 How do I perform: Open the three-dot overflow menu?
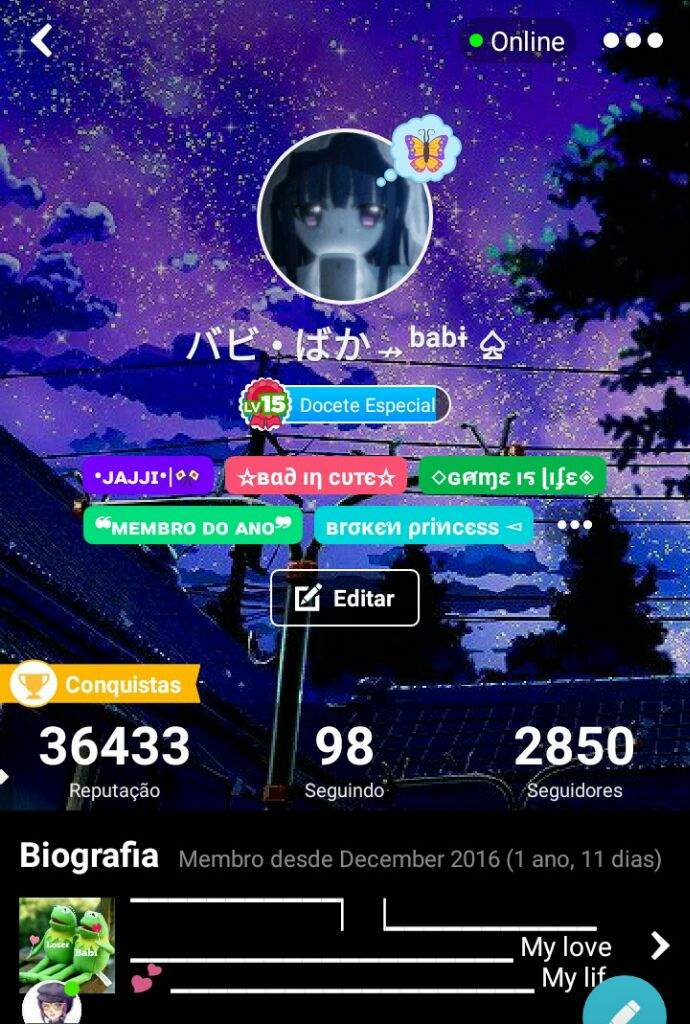coord(633,41)
